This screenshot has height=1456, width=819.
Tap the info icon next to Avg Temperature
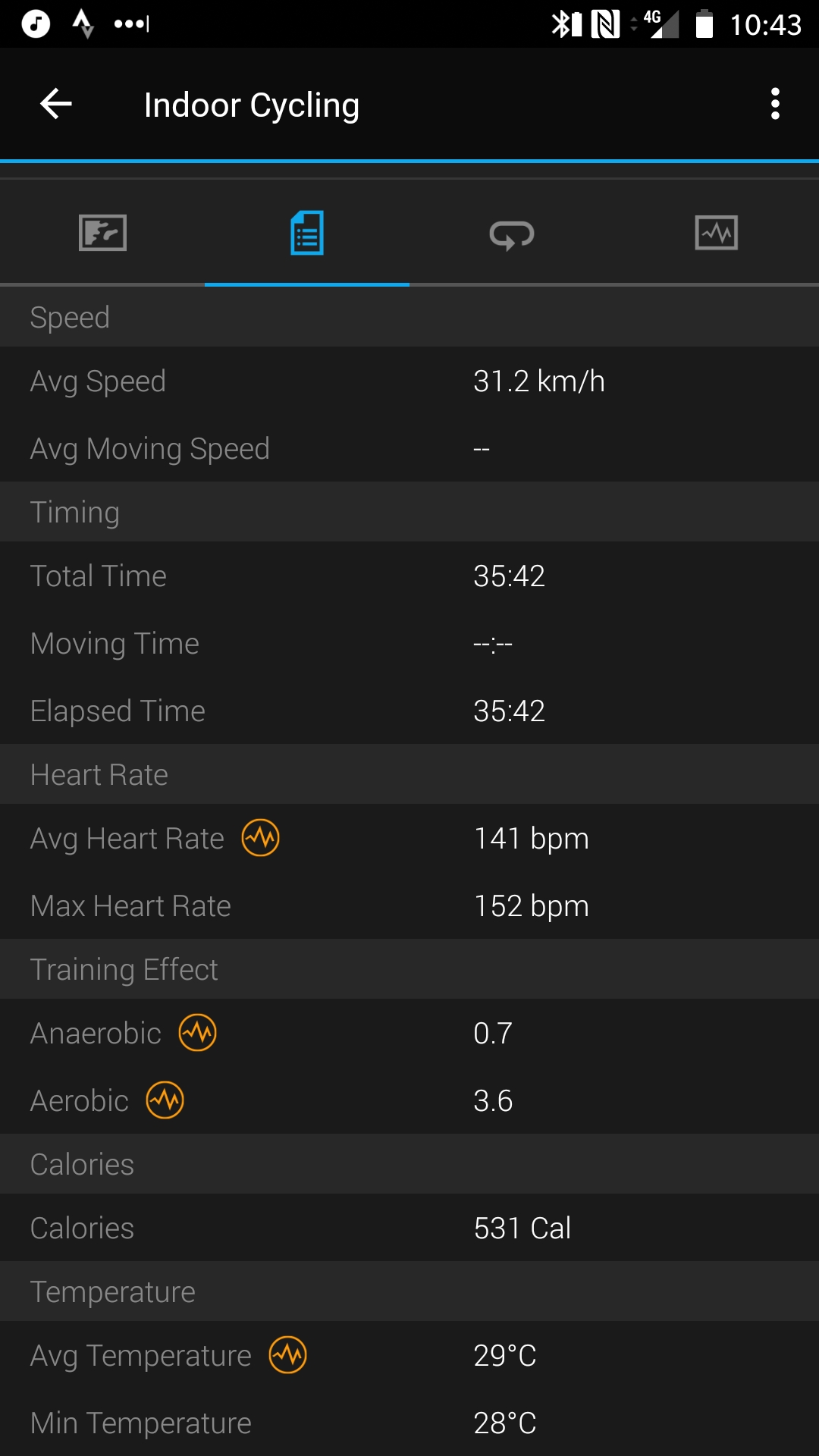click(x=288, y=1355)
